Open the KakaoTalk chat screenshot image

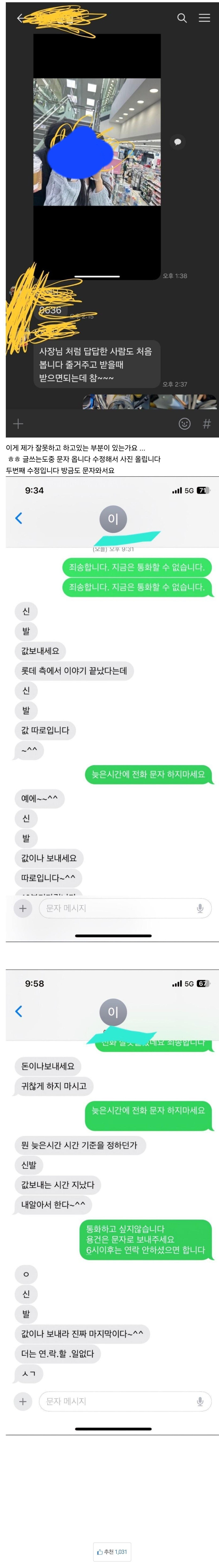pos(112,219)
